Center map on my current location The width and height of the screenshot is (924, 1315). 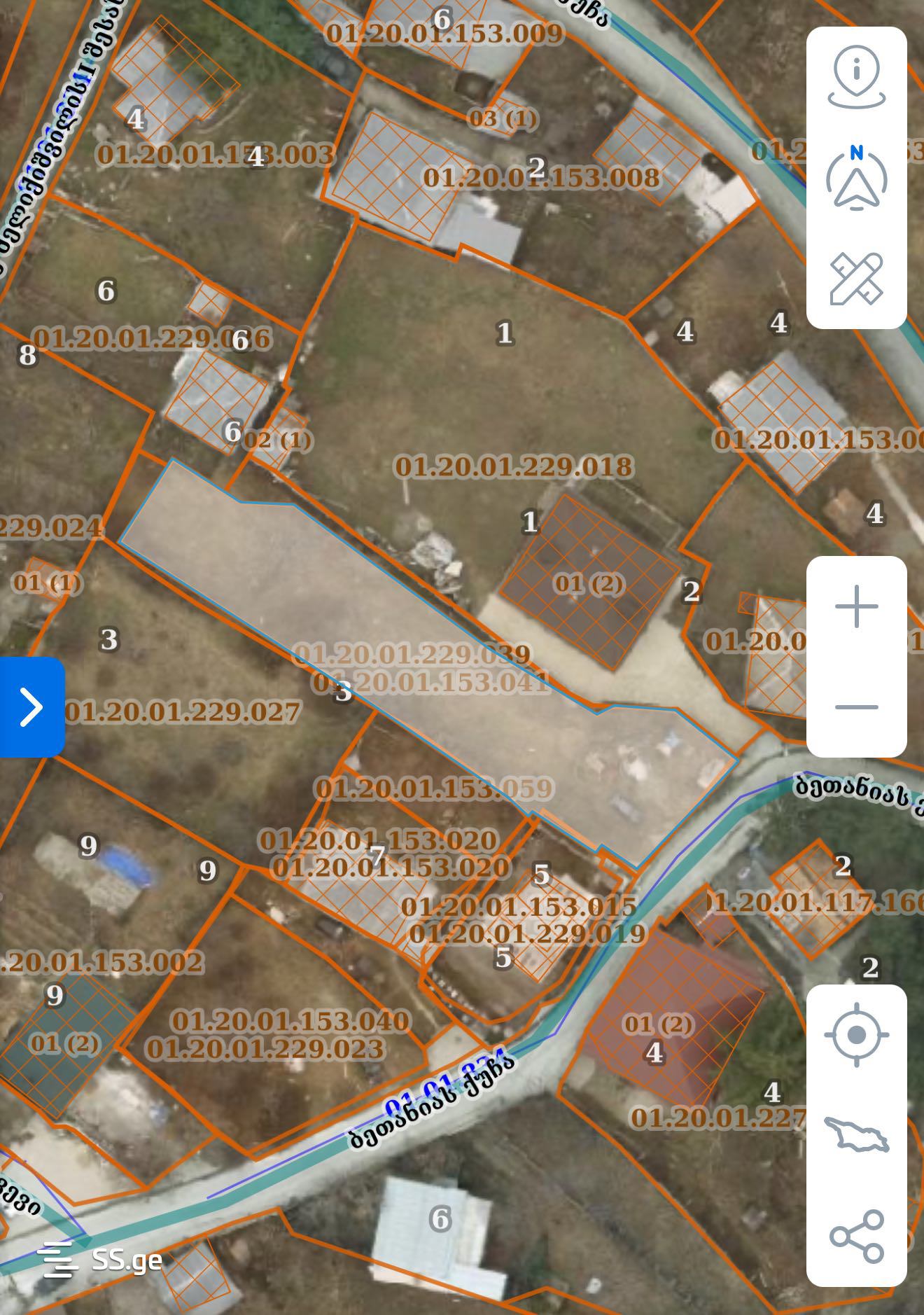(856, 1035)
